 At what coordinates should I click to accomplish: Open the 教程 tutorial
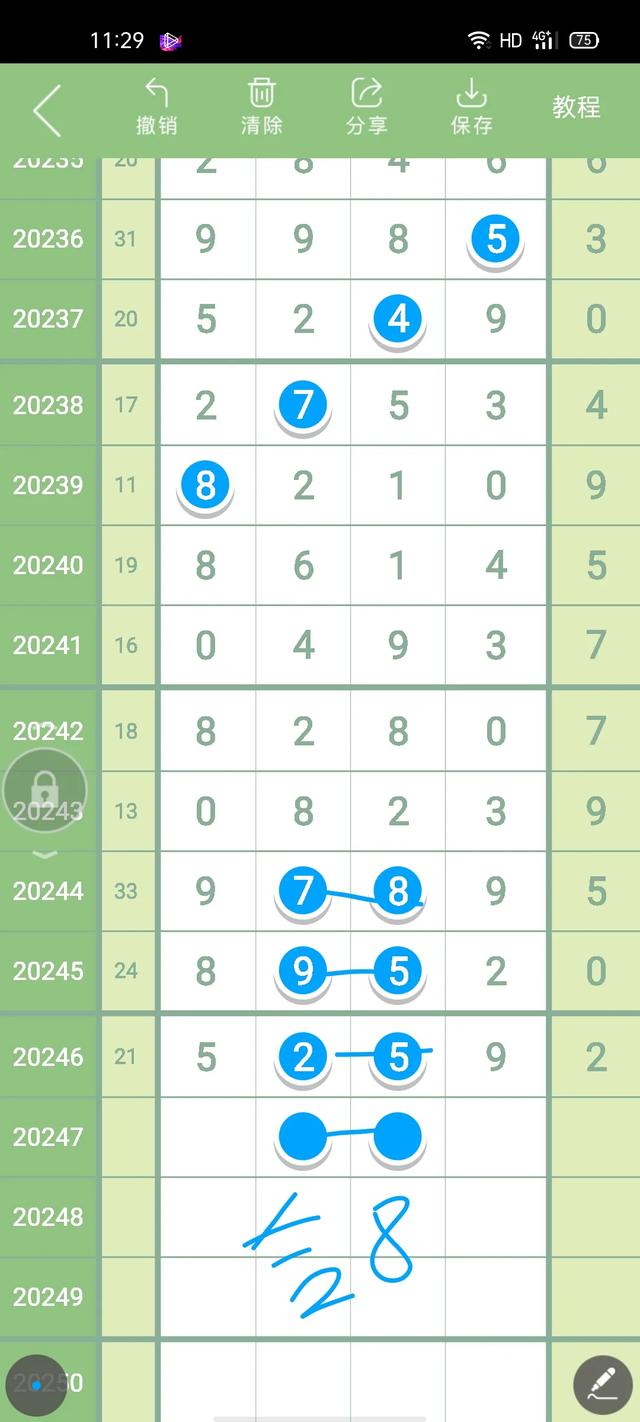[576, 107]
